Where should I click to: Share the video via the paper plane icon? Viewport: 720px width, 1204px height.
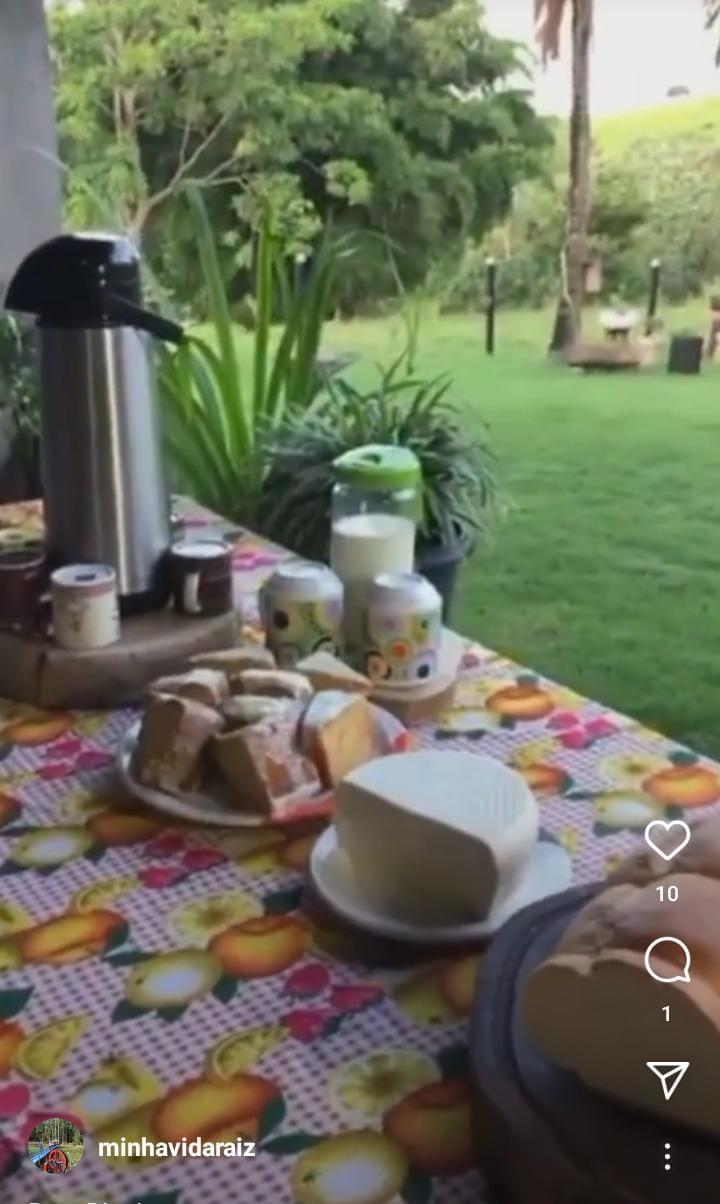(667, 1080)
